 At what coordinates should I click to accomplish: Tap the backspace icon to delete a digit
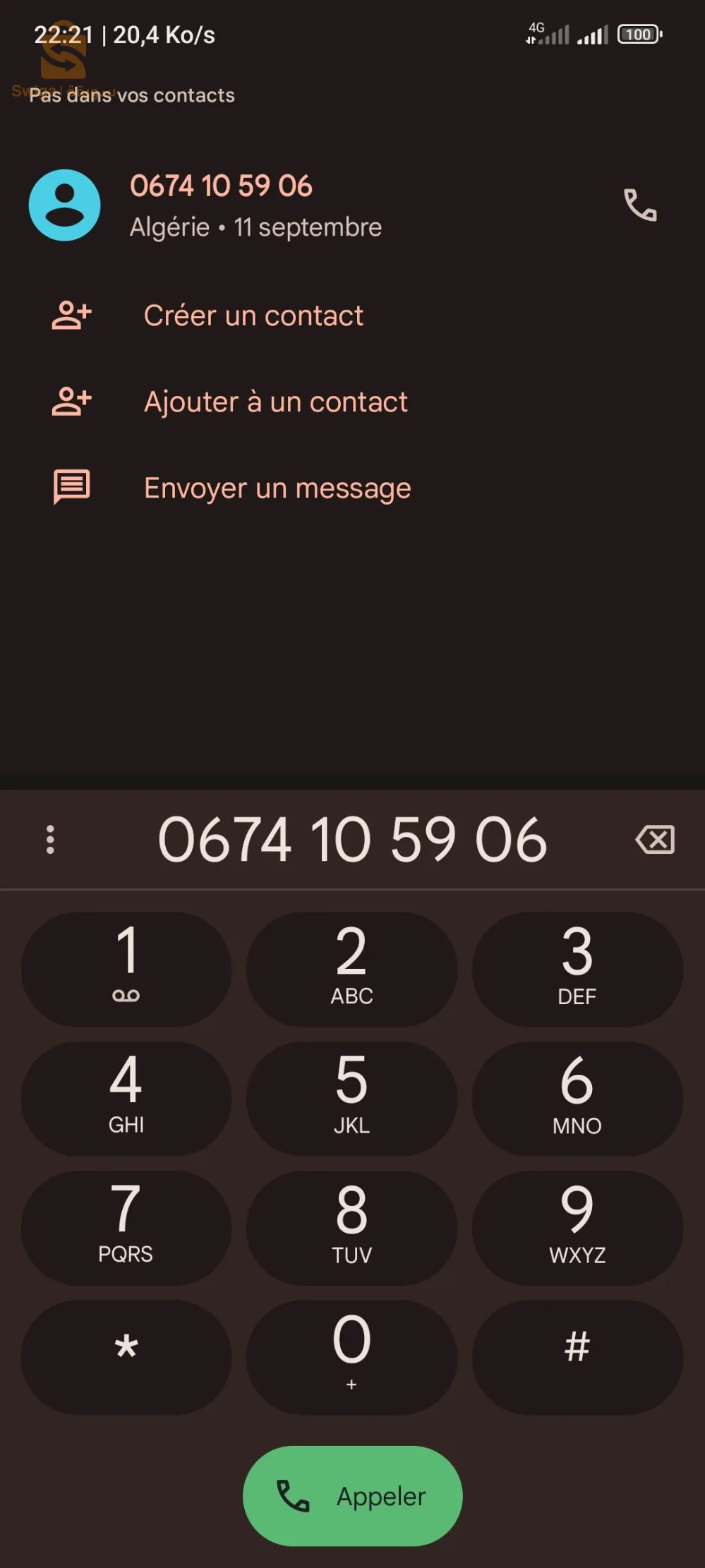point(654,839)
